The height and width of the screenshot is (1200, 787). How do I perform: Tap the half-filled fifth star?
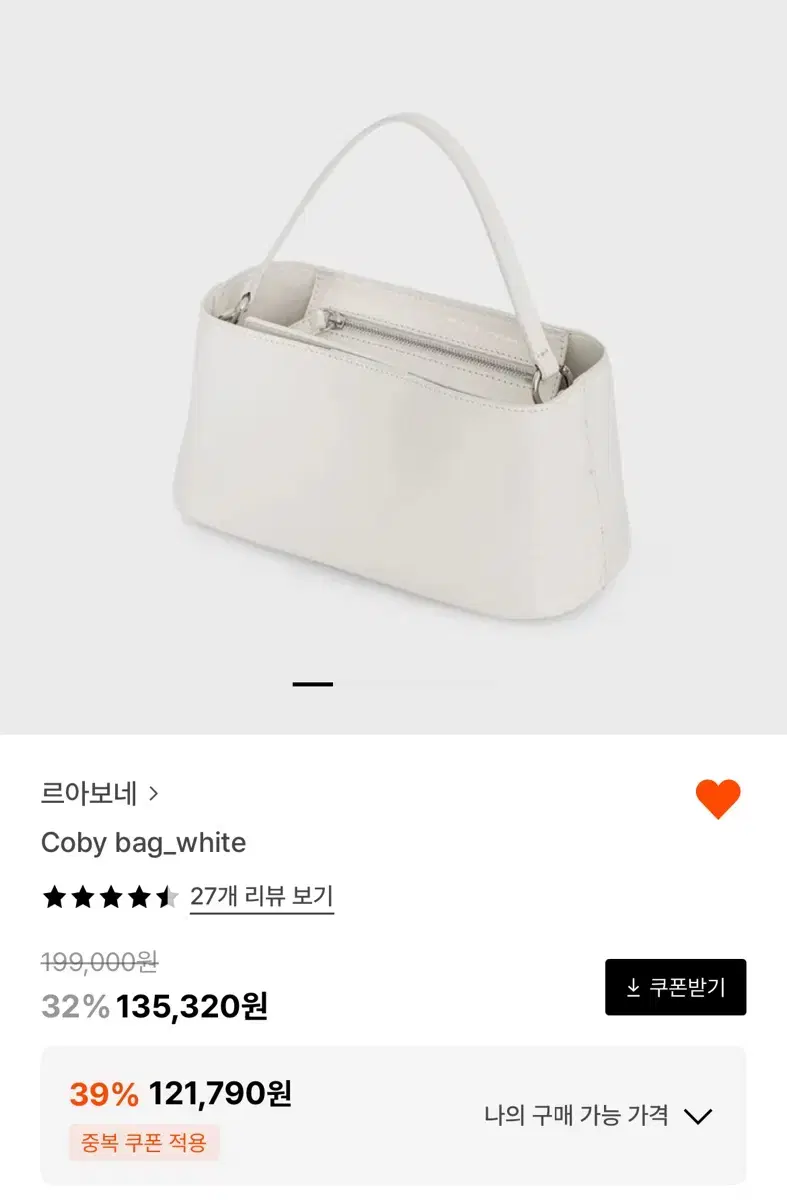tap(166, 898)
